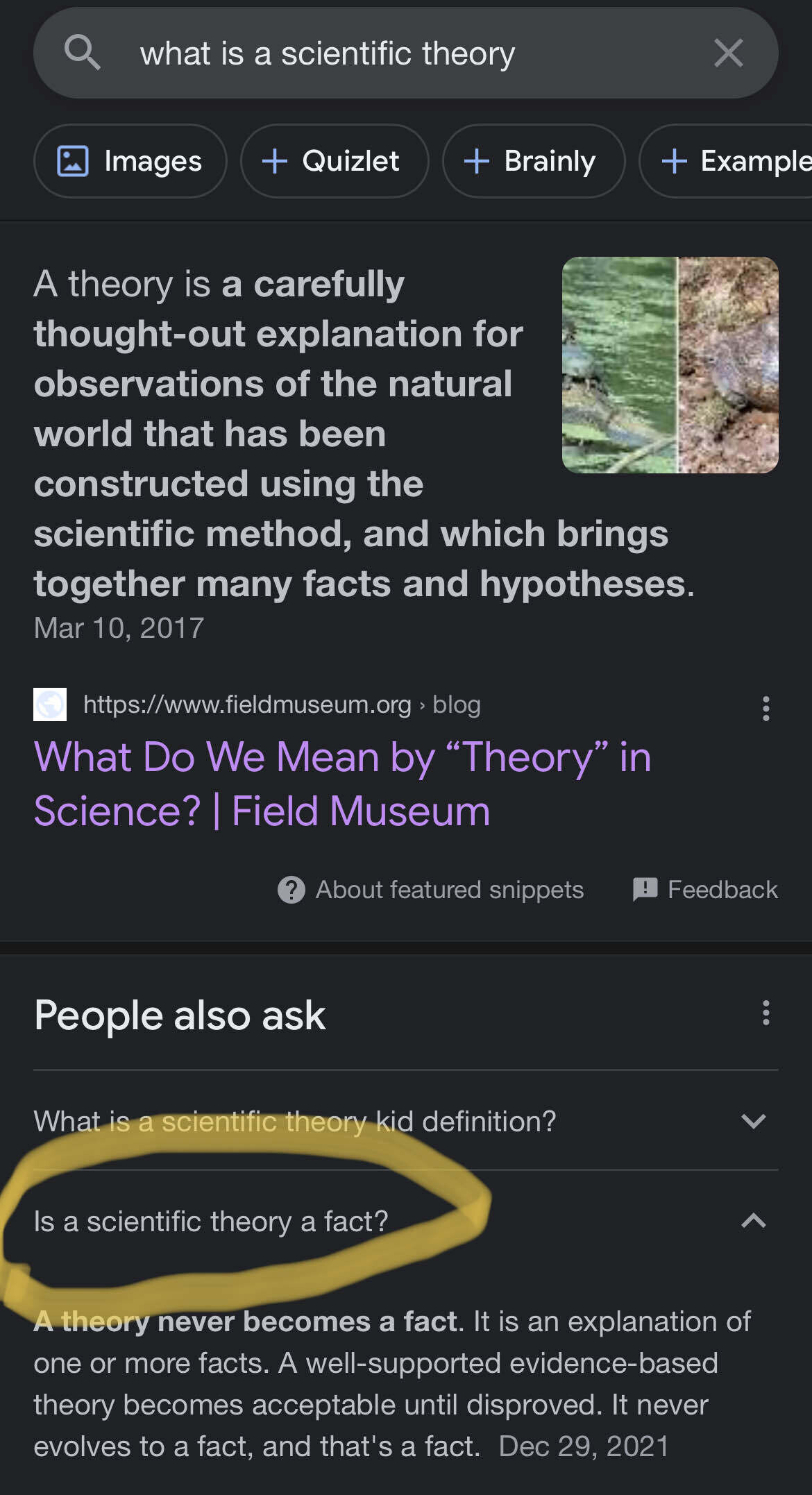The image size is (812, 1495).
Task: Clear the search query with the X icon
Action: pyautogui.click(x=727, y=53)
